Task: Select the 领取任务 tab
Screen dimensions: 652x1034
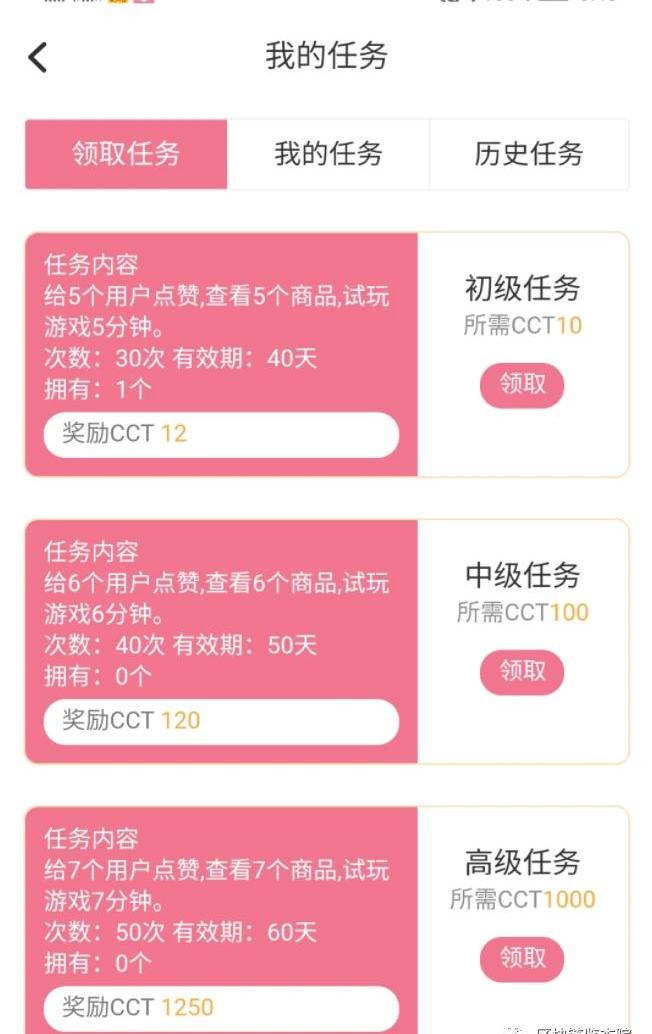Action: [126, 154]
